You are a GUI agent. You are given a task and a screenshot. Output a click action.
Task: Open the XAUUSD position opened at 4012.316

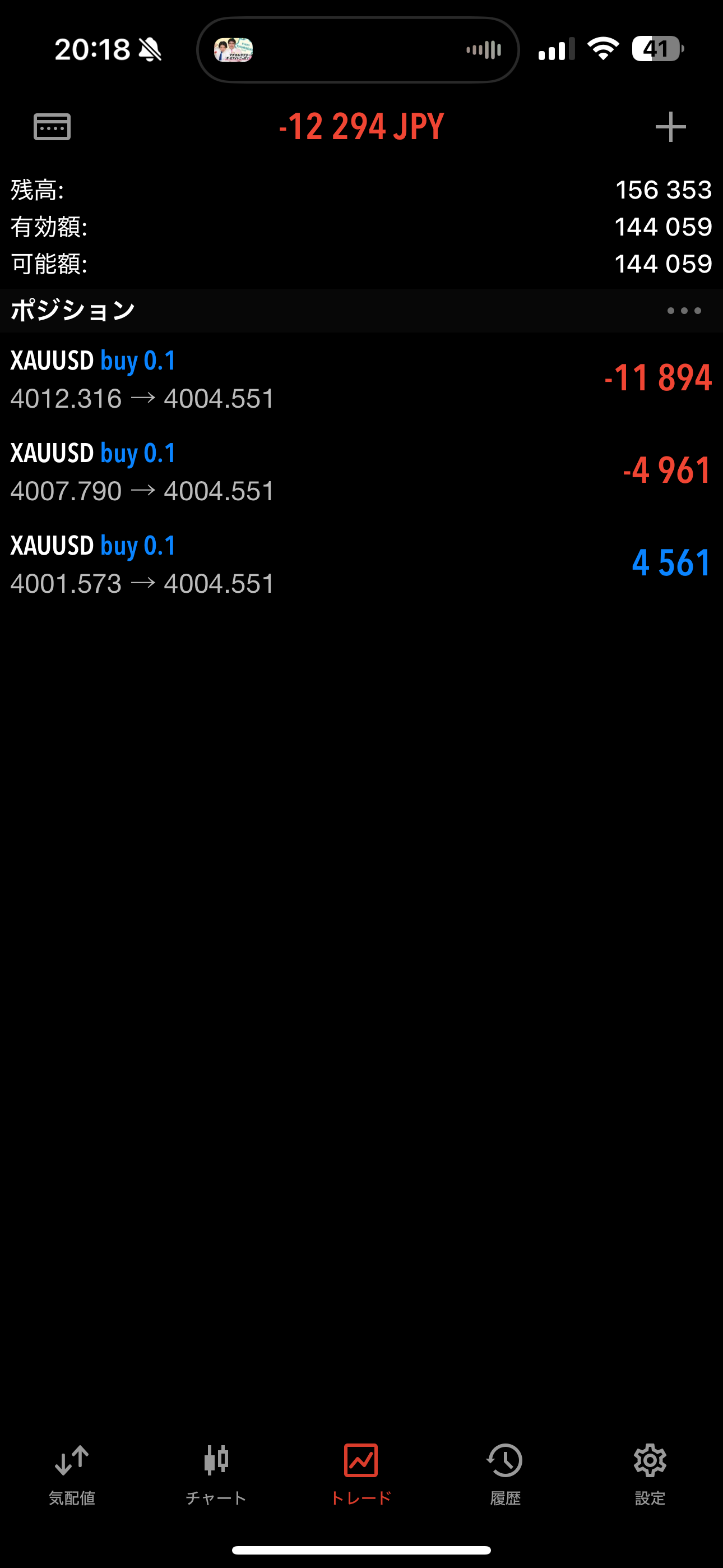[361, 379]
